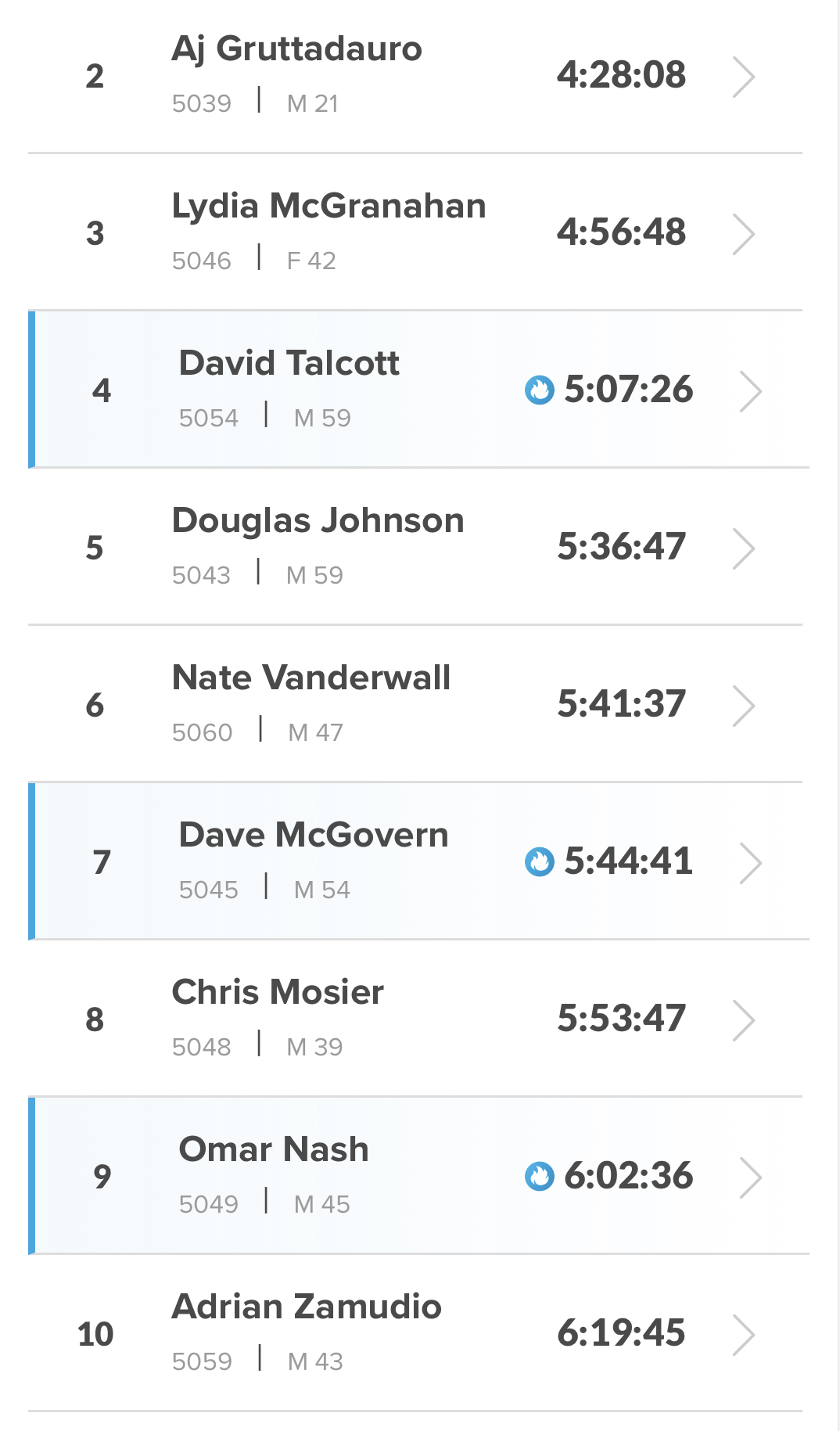Open Aj Gruttadauro's result details
This screenshot has height=1431, width=840.
click(415, 76)
